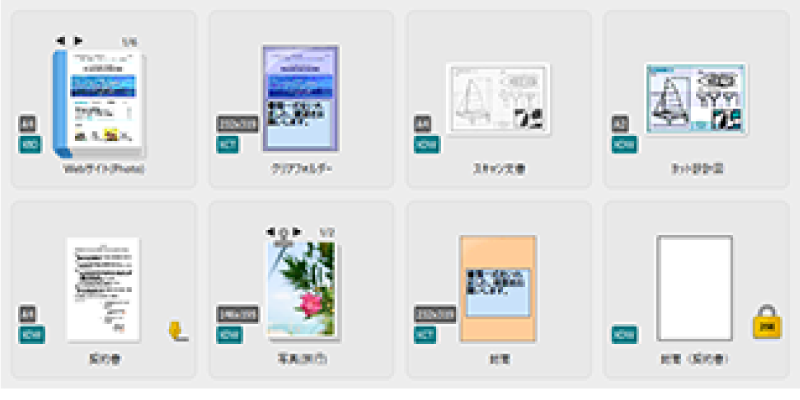Show previous page of 写真(旅行) document
The height and width of the screenshot is (400, 800).
(271, 232)
